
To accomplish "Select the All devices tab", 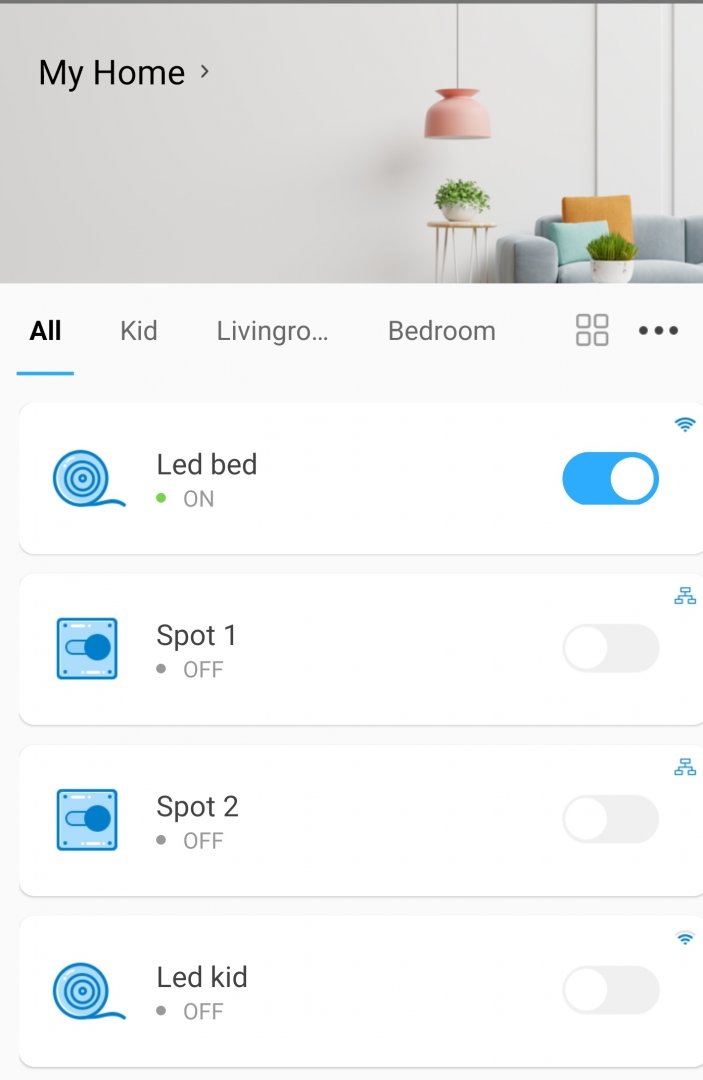I will pos(46,331).
